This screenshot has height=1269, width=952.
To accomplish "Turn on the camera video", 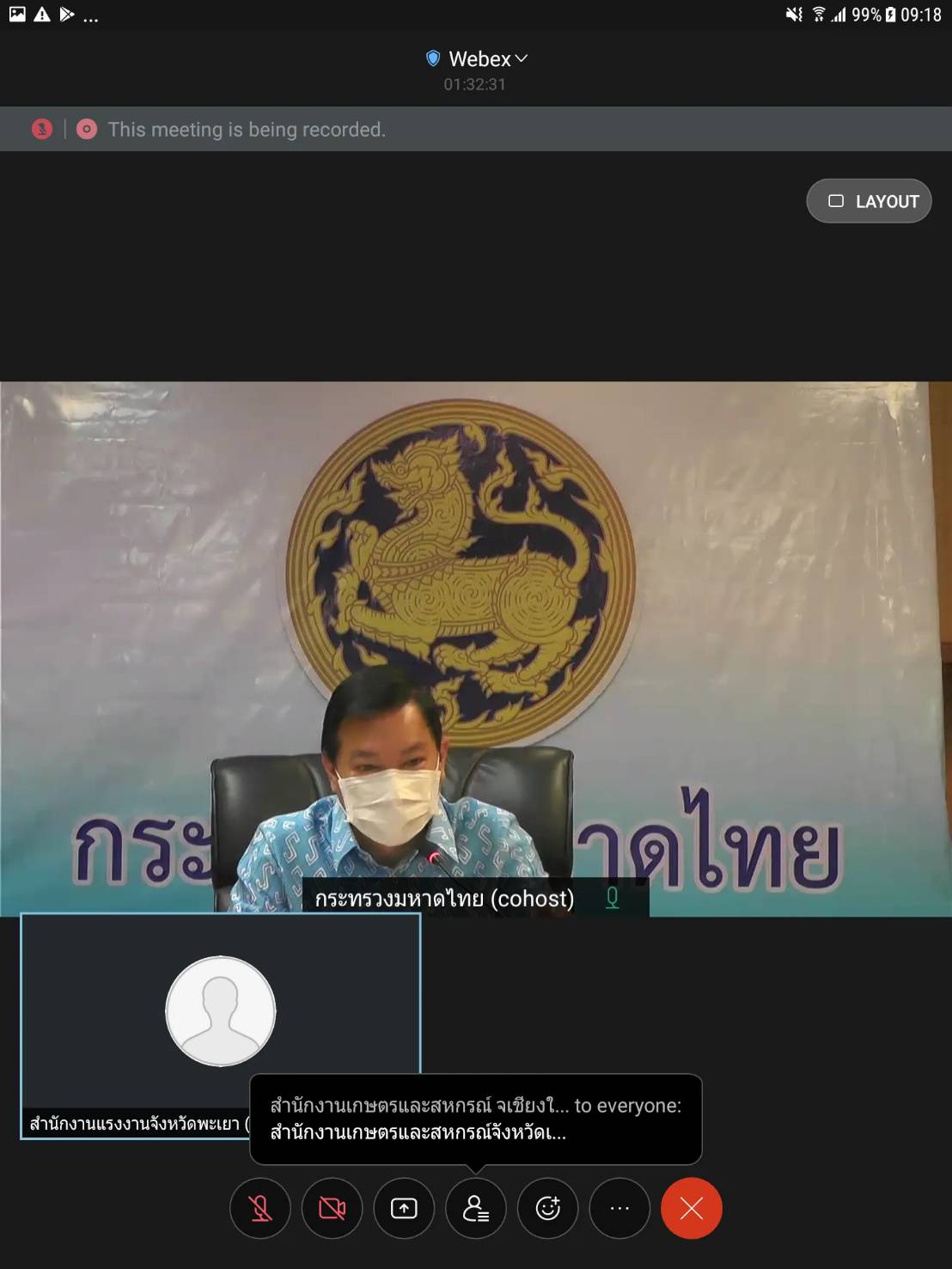I will pos(333,1208).
